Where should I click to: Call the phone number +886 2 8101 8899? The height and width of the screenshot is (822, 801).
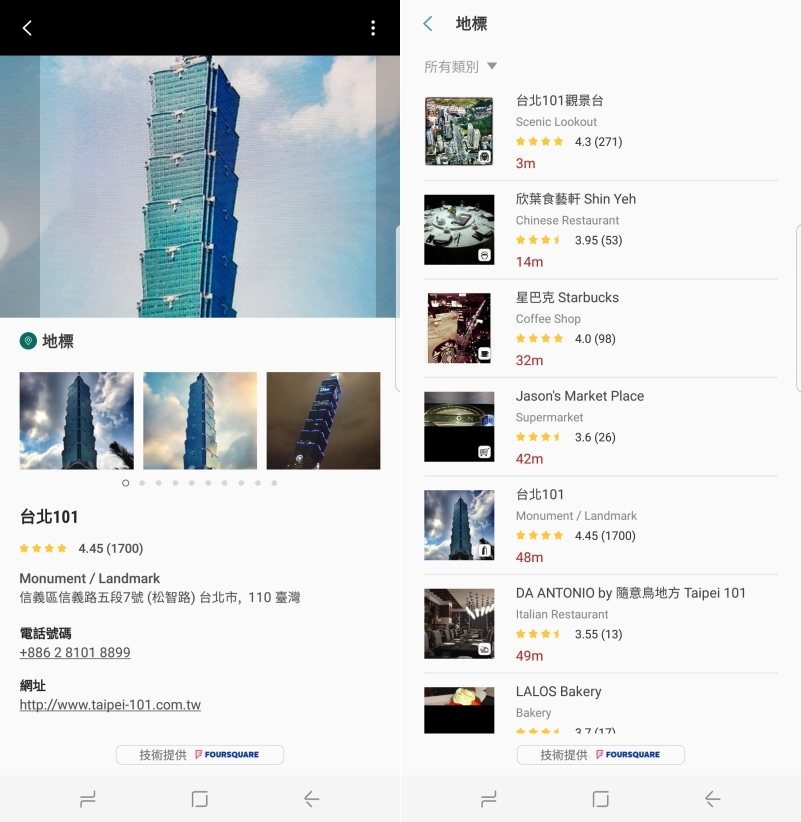[75, 653]
